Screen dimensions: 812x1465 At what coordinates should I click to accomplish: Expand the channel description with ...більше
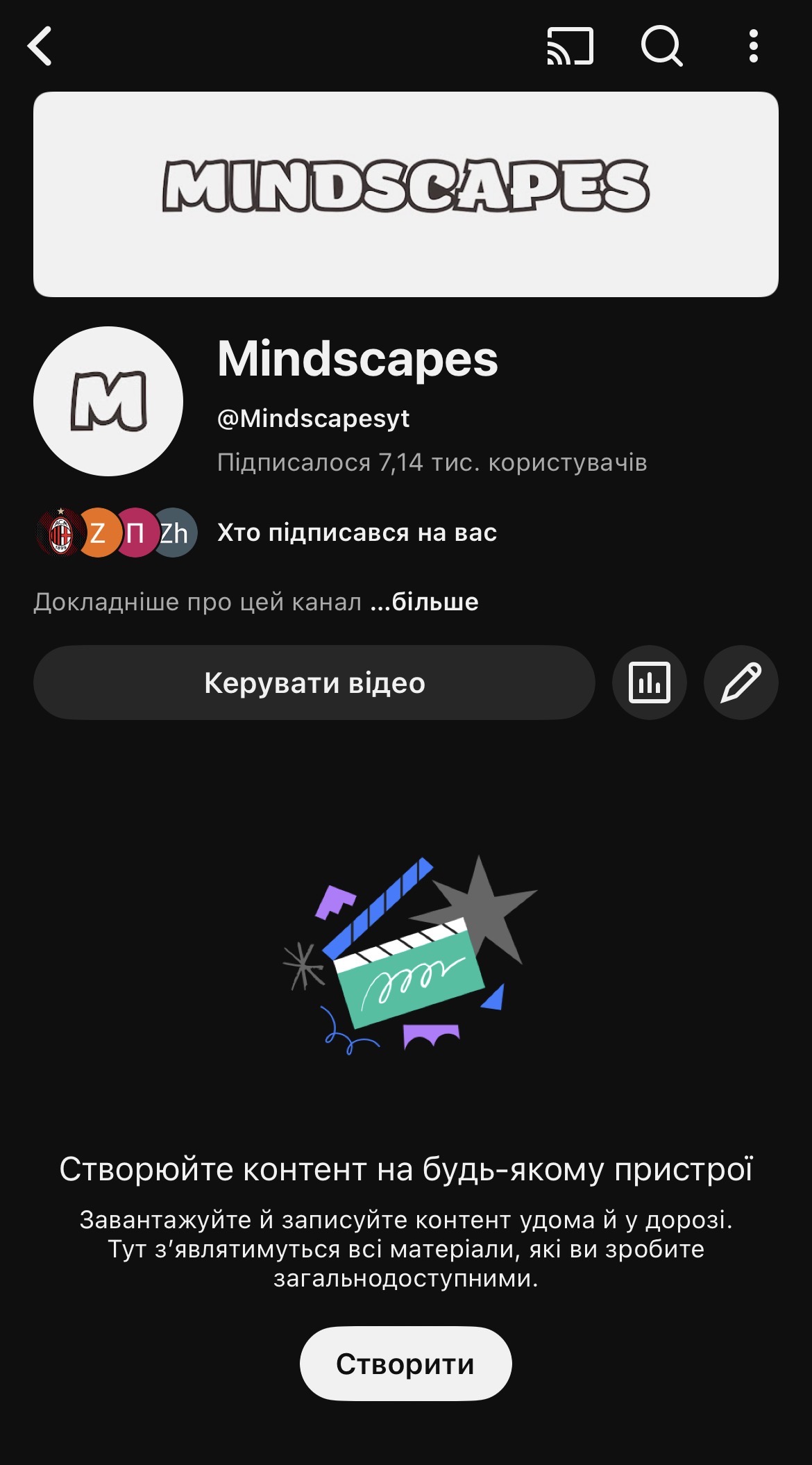click(x=424, y=603)
